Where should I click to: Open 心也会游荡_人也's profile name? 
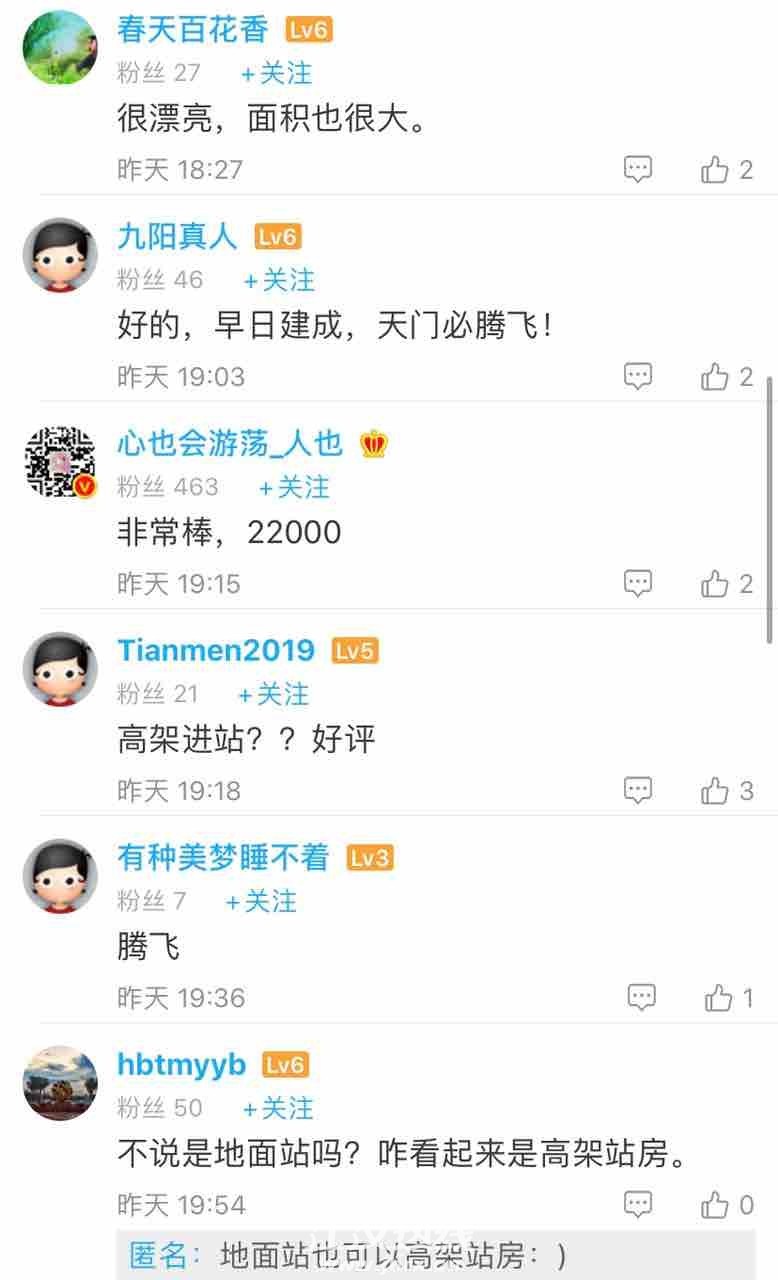click(x=230, y=443)
